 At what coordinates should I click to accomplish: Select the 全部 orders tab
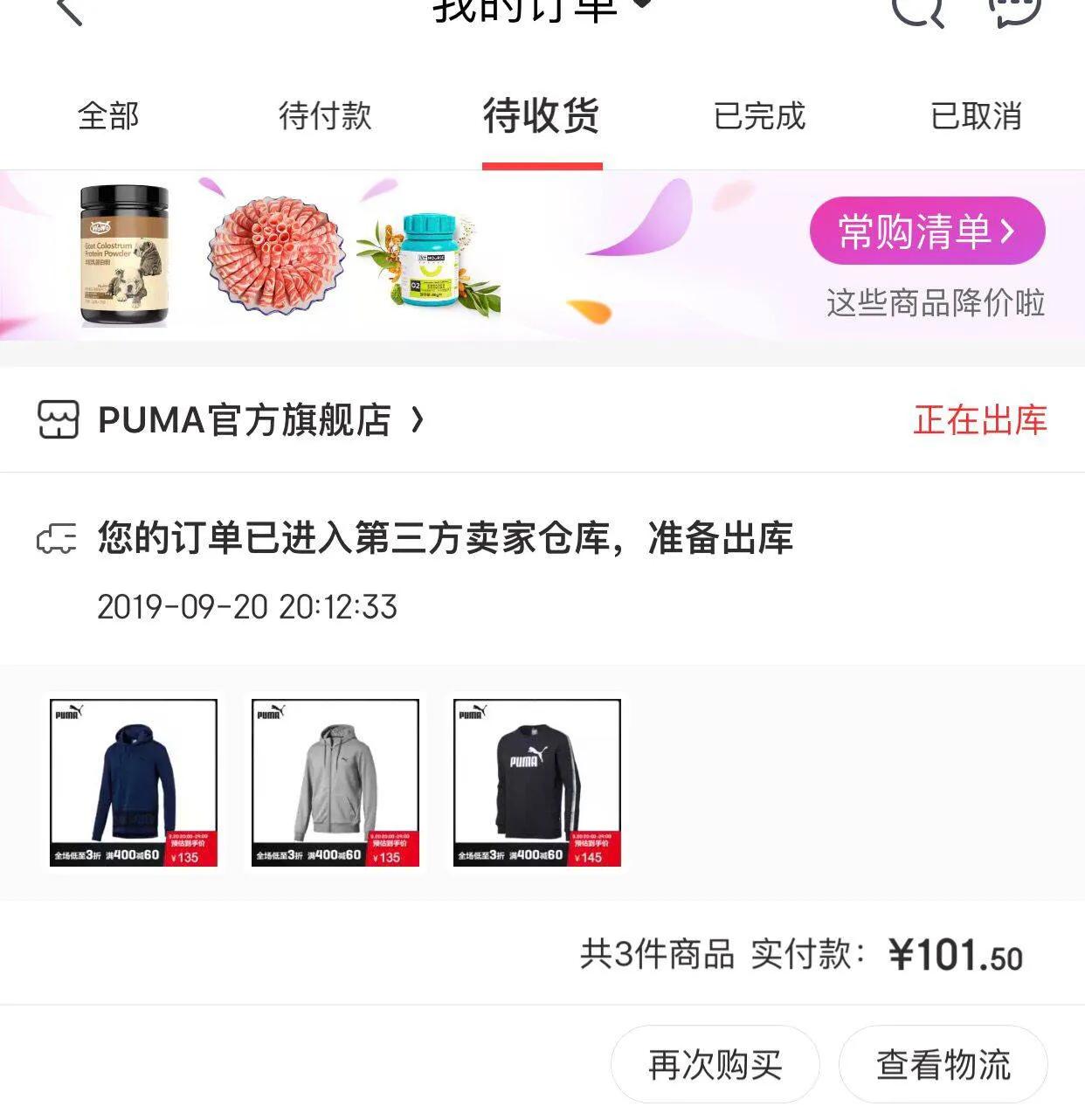[x=108, y=117]
